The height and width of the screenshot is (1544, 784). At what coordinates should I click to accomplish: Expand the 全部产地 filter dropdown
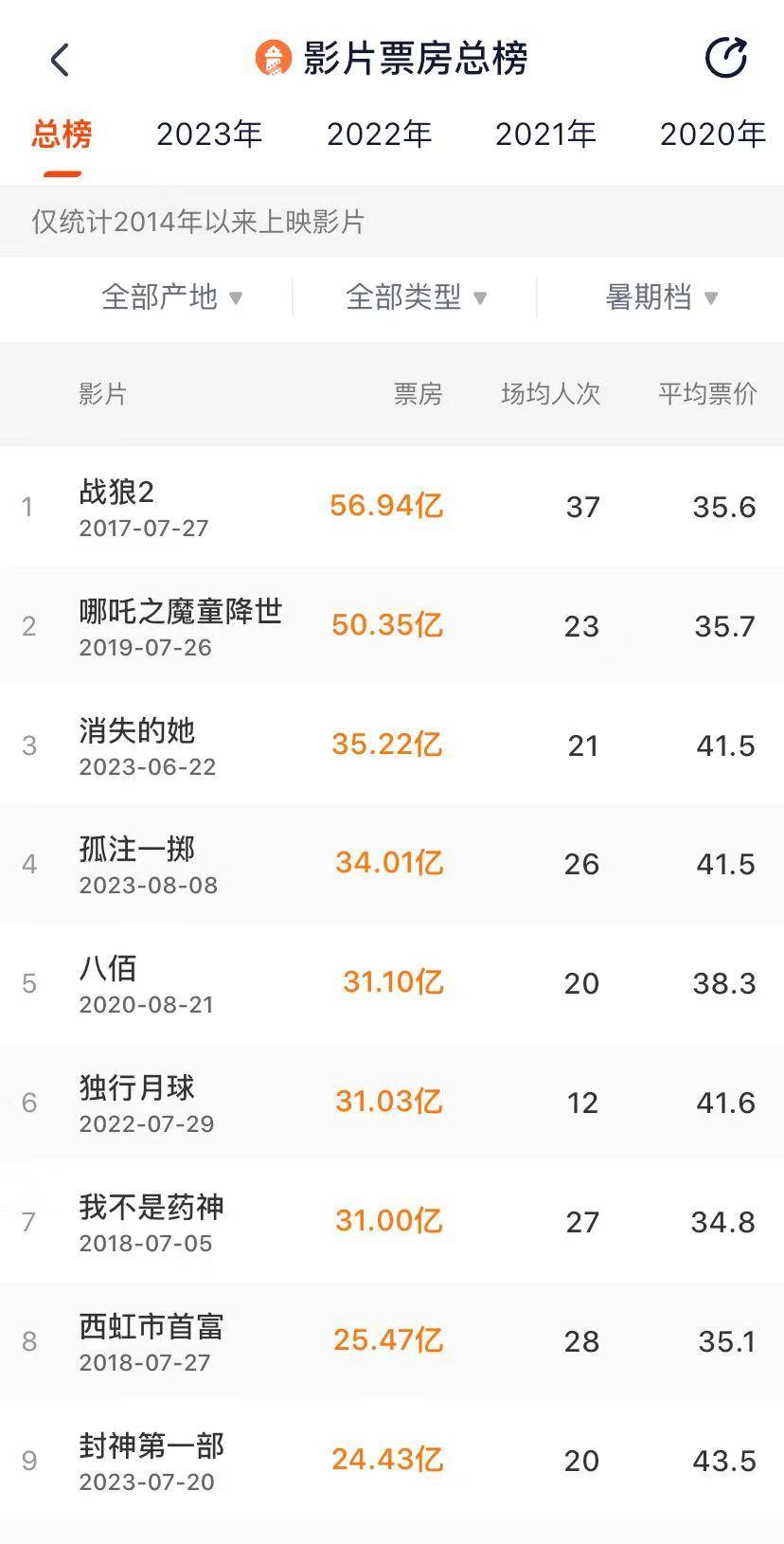coord(171,297)
